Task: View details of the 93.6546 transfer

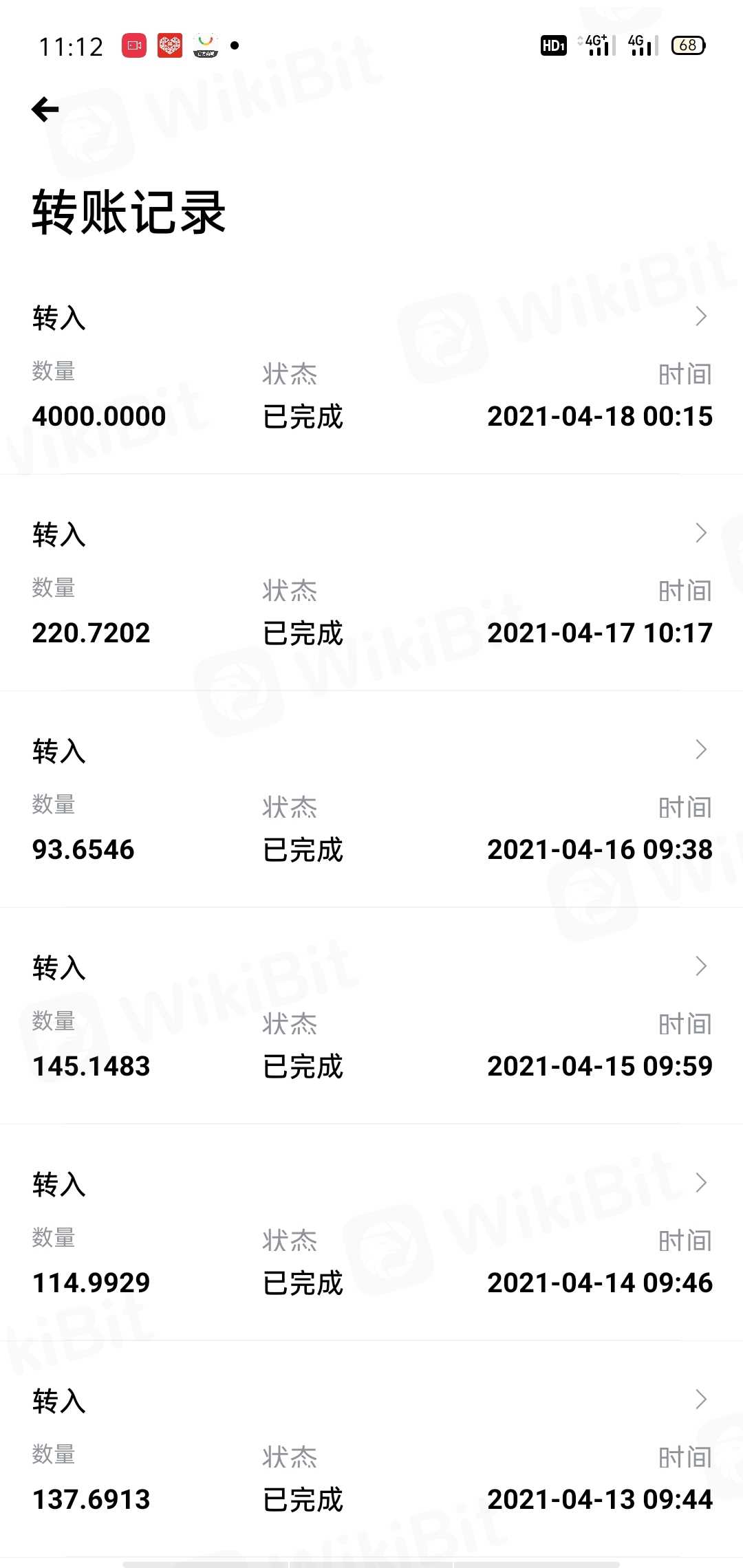Action: [371, 801]
